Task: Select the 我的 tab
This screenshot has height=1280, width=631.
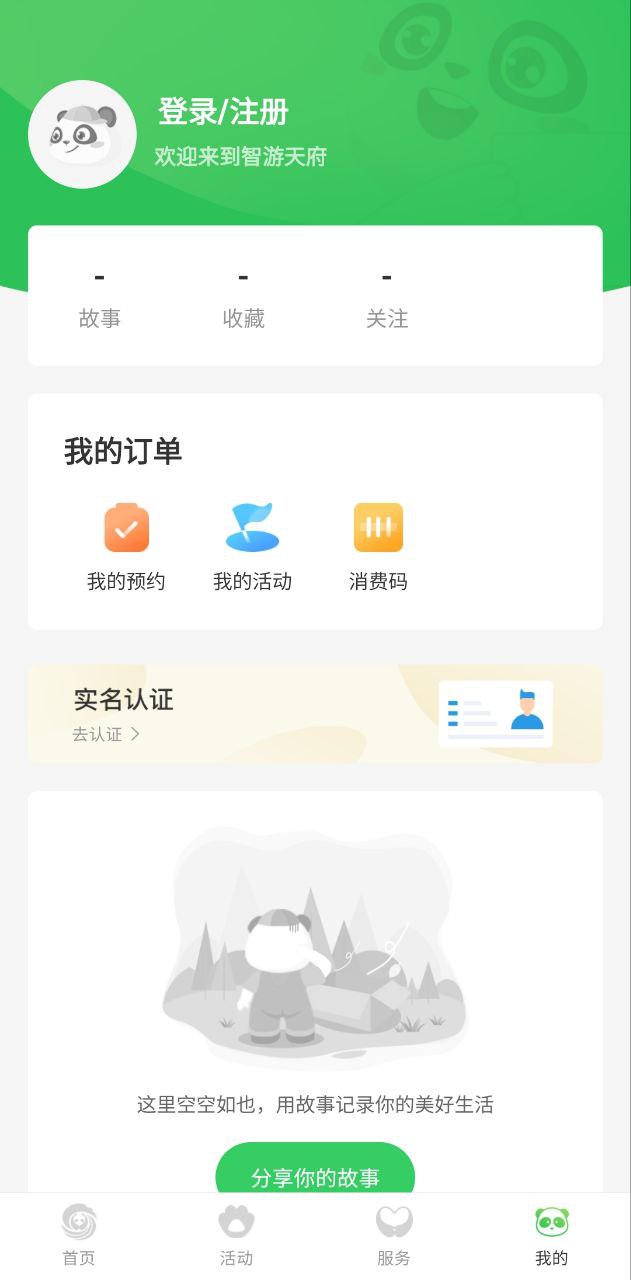Action: coord(551,1236)
